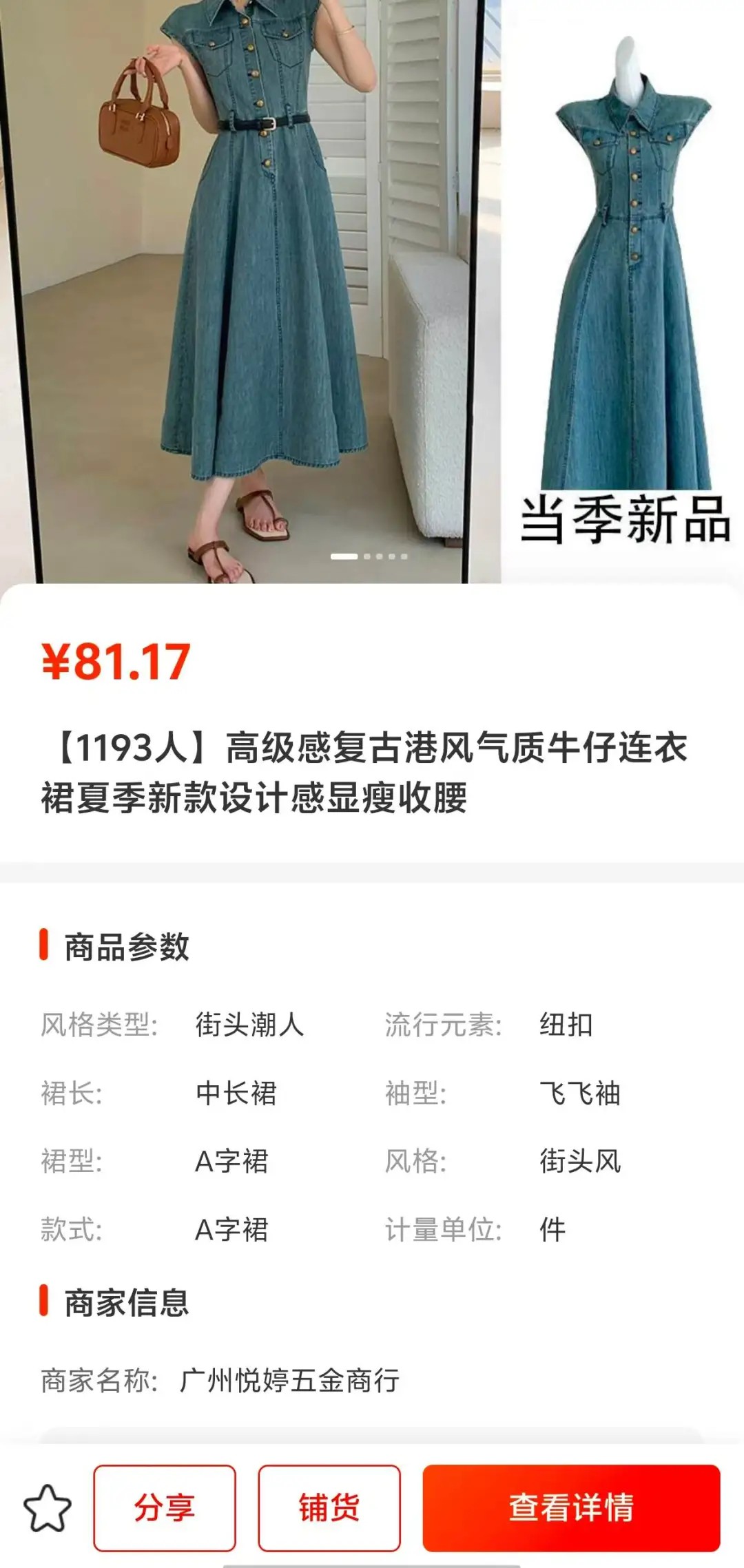Tap the 铺货 button
The width and height of the screenshot is (744, 1568).
pyautogui.click(x=329, y=1507)
